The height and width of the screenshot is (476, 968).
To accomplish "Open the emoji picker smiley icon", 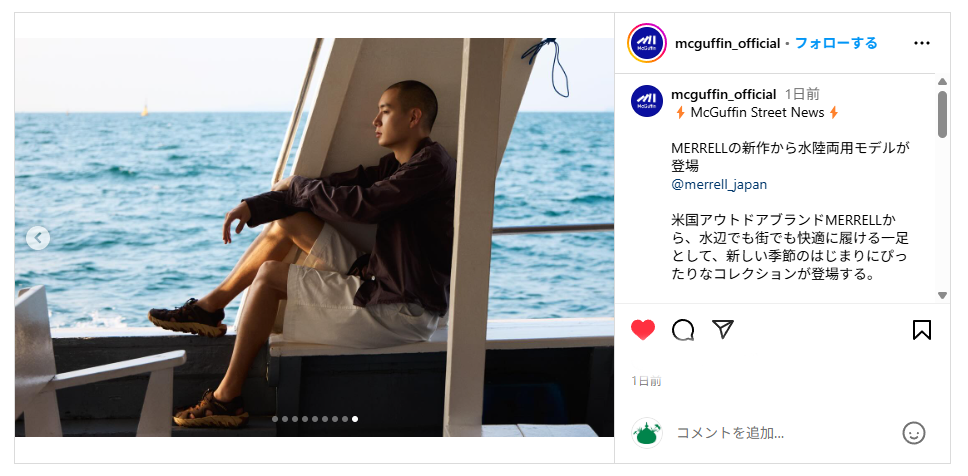I will [x=913, y=433].
